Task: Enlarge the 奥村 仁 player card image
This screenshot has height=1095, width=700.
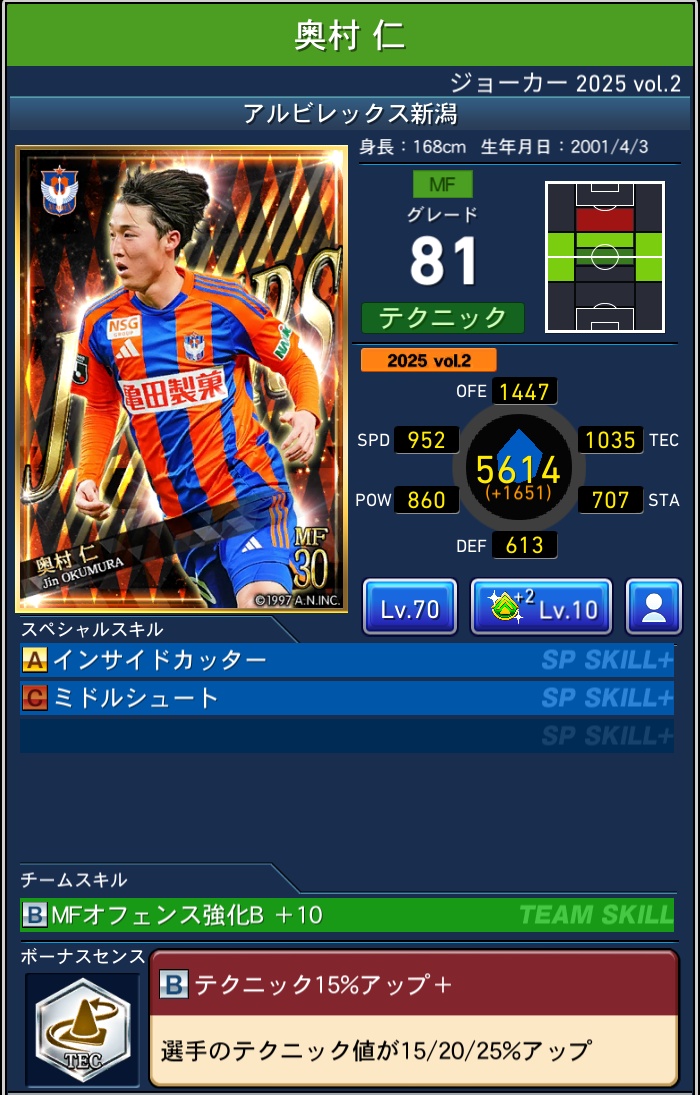Action: (x=182, y=380)
